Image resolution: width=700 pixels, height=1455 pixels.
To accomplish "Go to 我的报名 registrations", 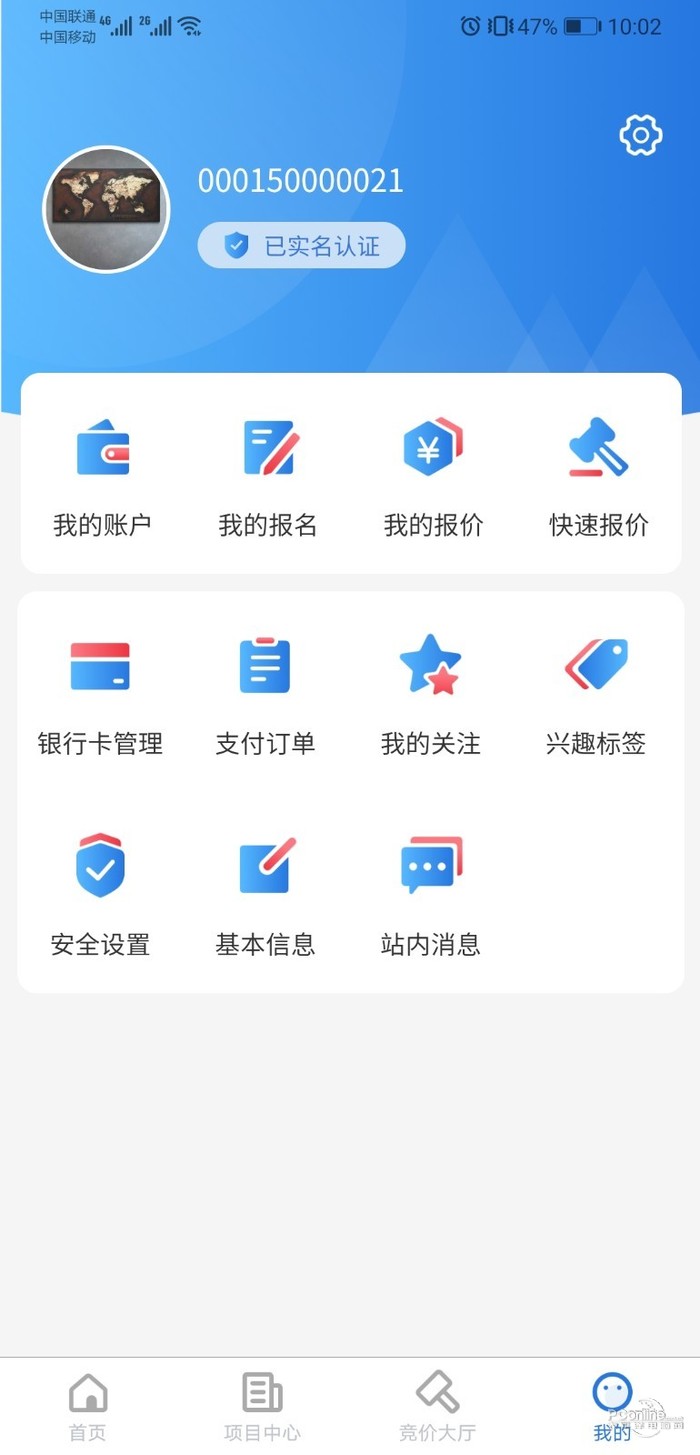I will 268,475.
